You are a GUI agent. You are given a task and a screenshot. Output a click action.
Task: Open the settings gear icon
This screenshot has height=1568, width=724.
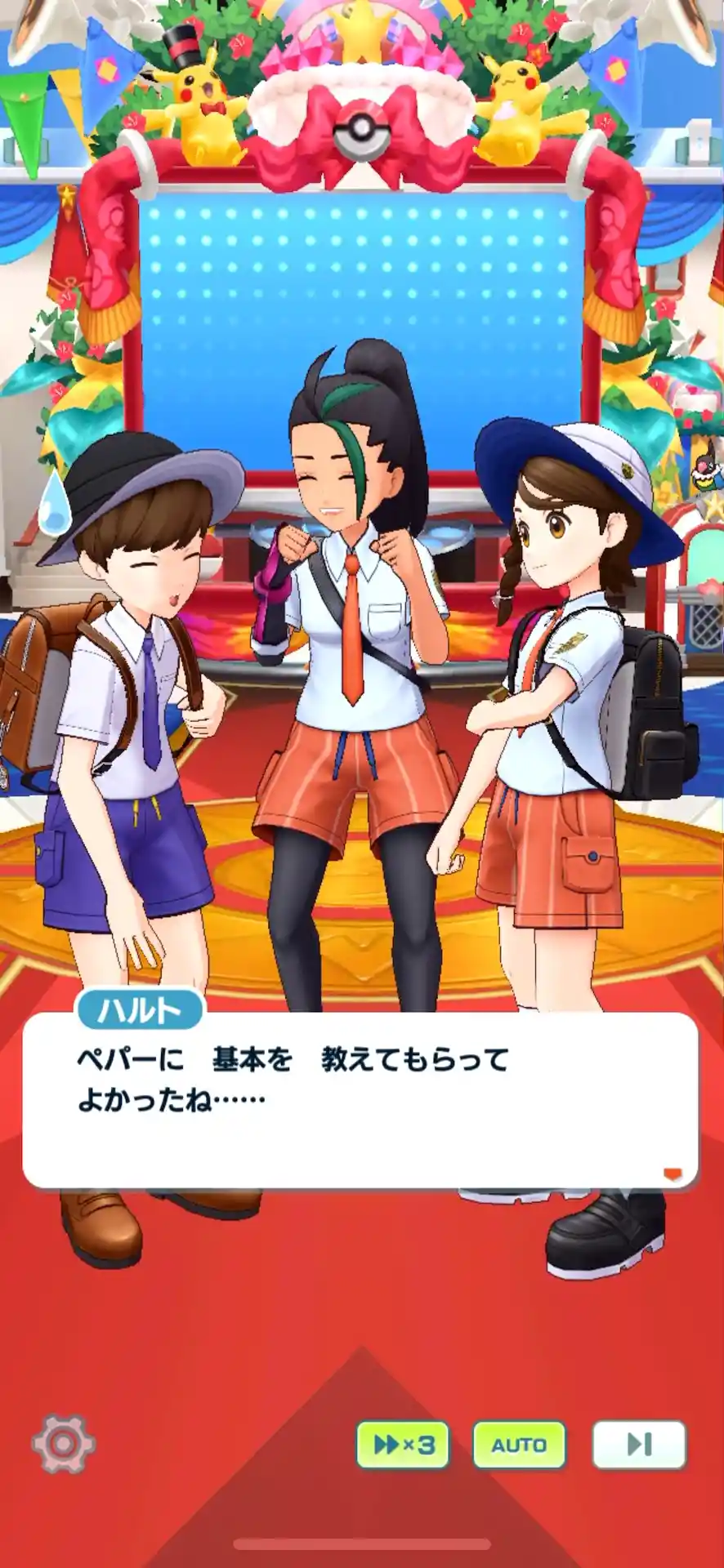click(63, 1444)
